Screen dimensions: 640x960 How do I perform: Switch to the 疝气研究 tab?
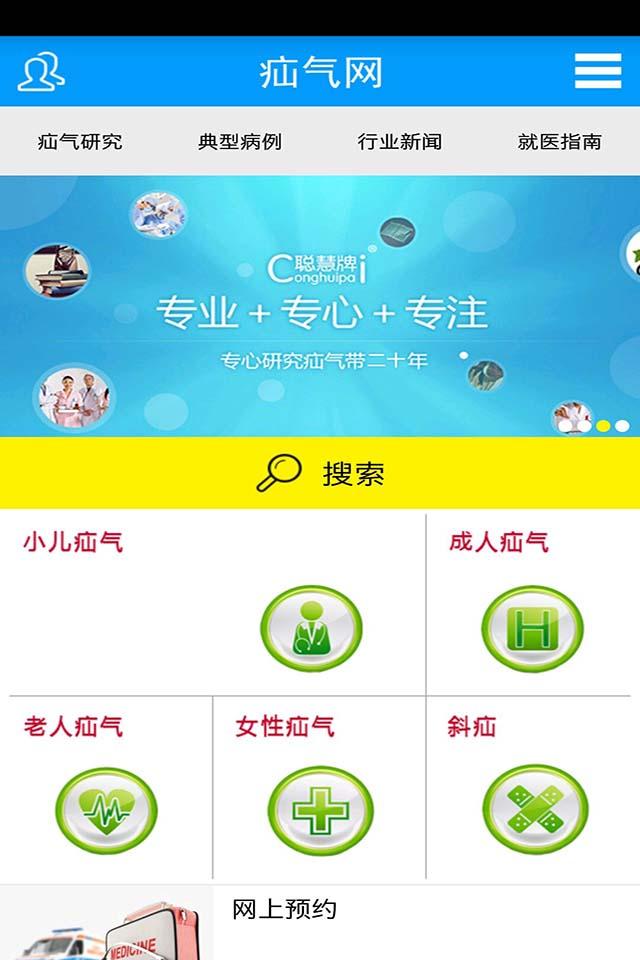80,142
